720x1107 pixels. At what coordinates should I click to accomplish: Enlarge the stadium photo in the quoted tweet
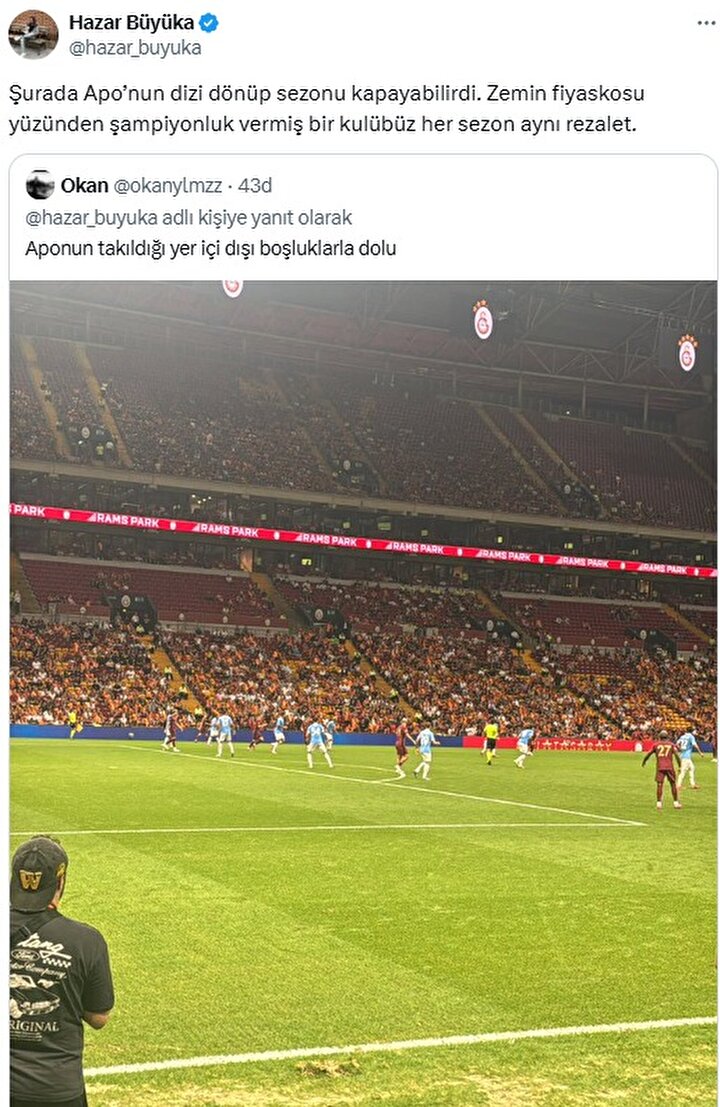tap(363, 690)
